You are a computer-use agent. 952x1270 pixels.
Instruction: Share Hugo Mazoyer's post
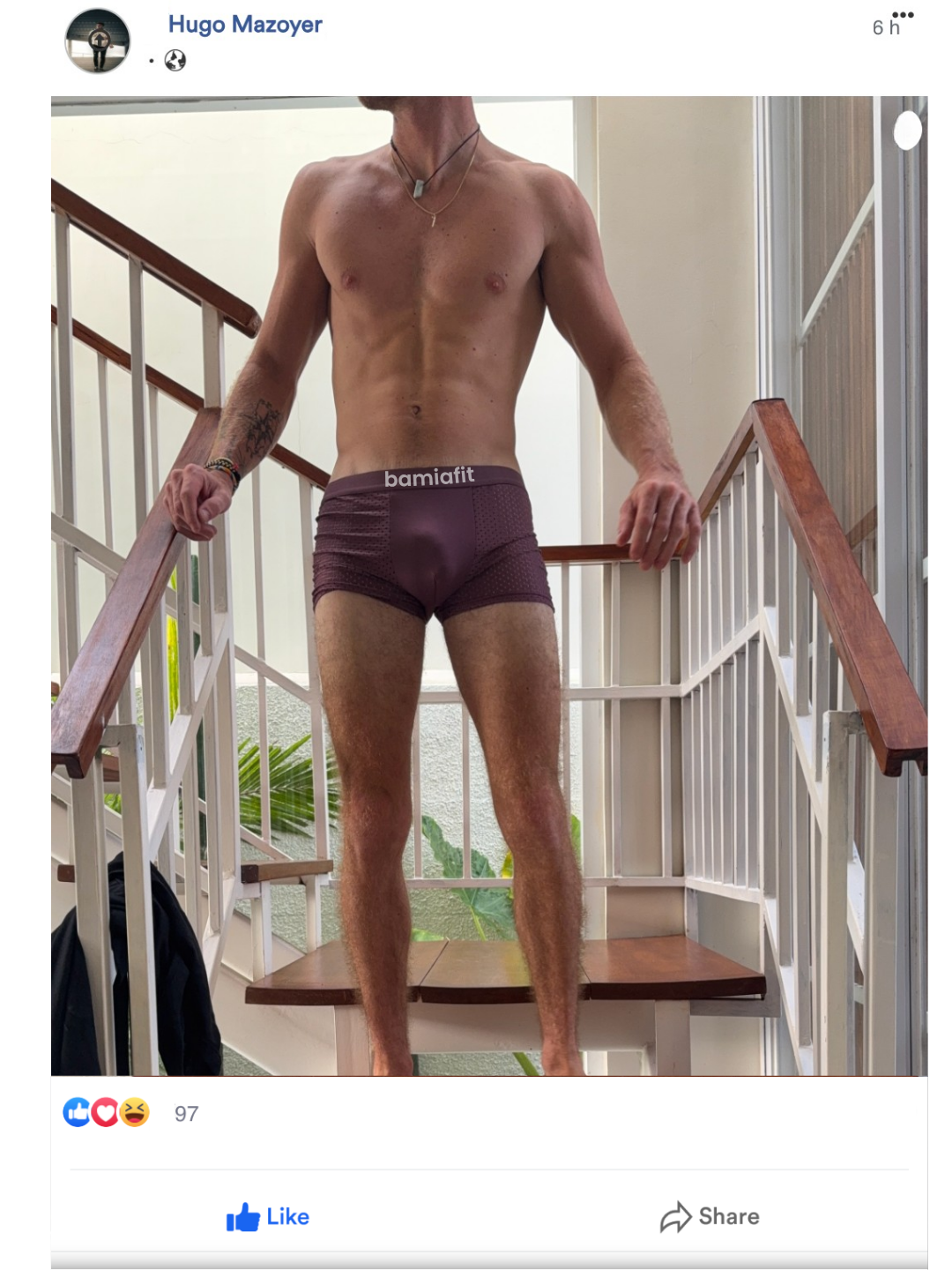(710, 1217)
